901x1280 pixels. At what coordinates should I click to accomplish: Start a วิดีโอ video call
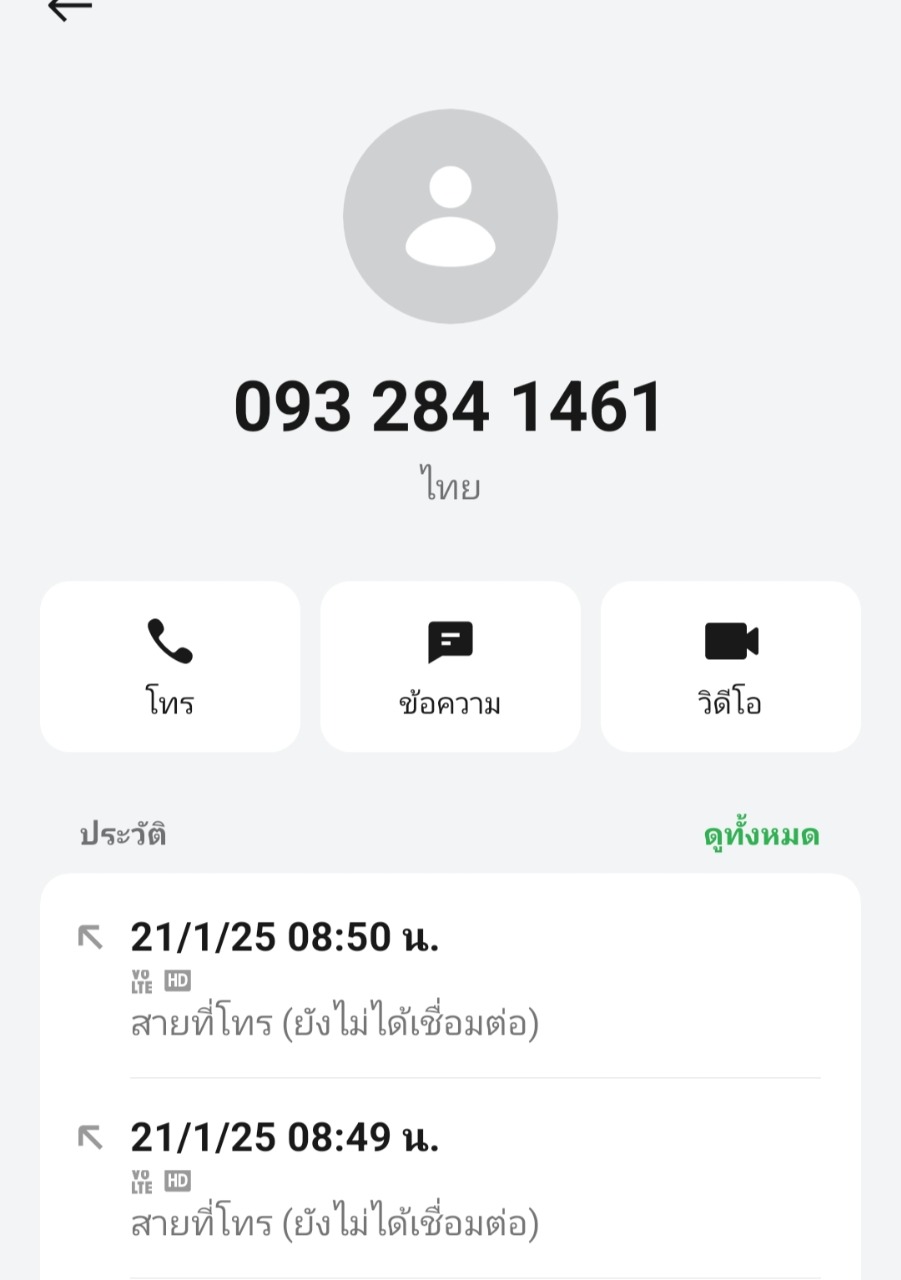coord(730,666)
